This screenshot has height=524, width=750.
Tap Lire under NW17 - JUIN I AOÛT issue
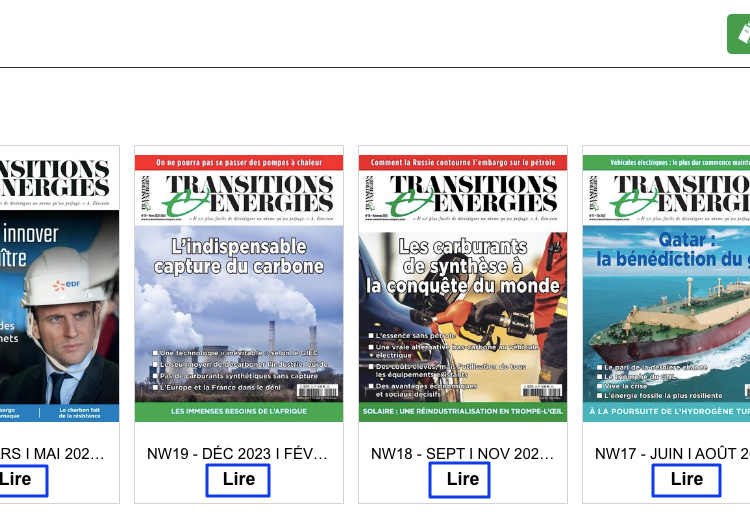click(x=686, y=480)
